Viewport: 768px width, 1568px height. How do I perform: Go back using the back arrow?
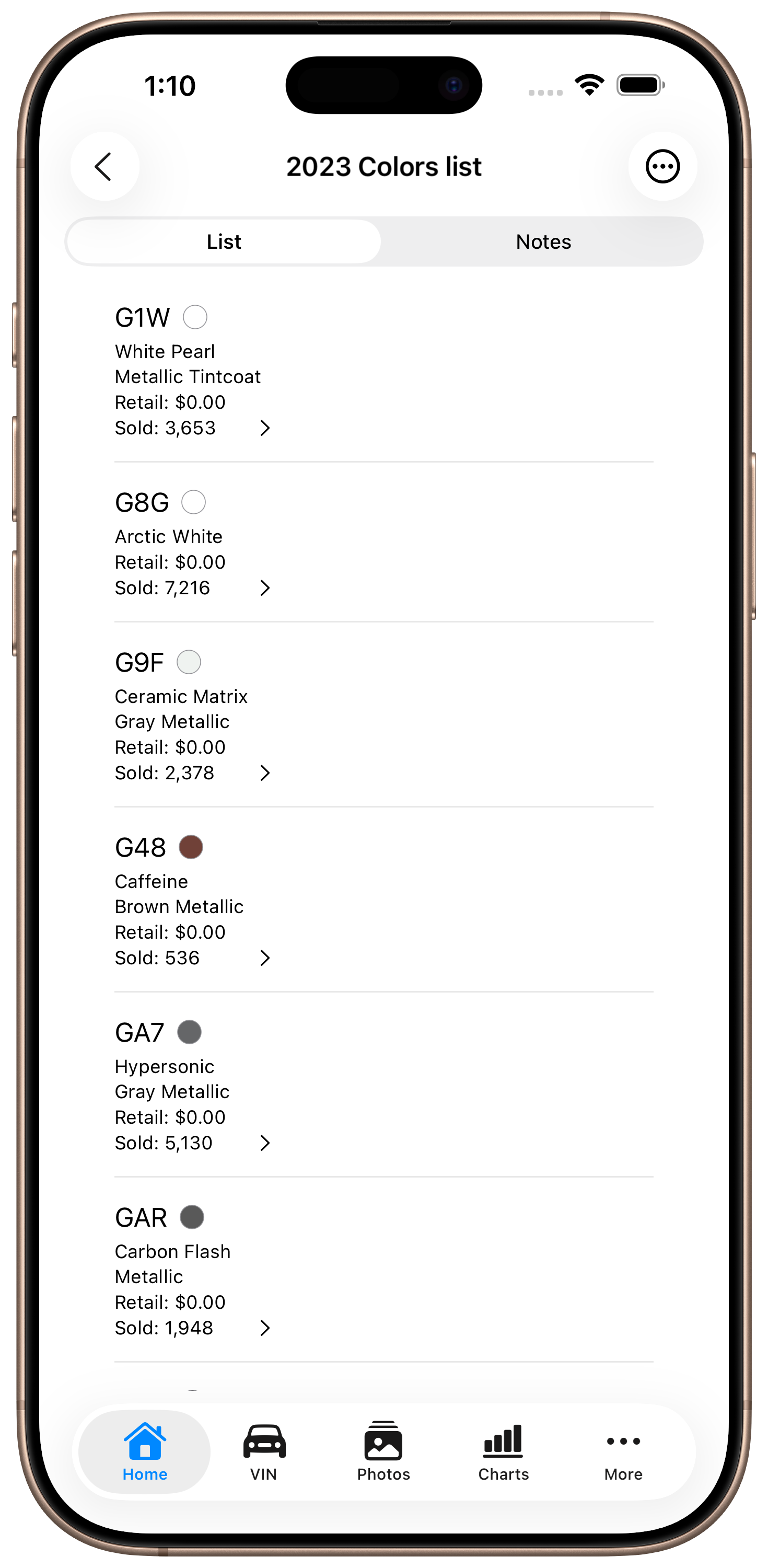click(104, 166)
